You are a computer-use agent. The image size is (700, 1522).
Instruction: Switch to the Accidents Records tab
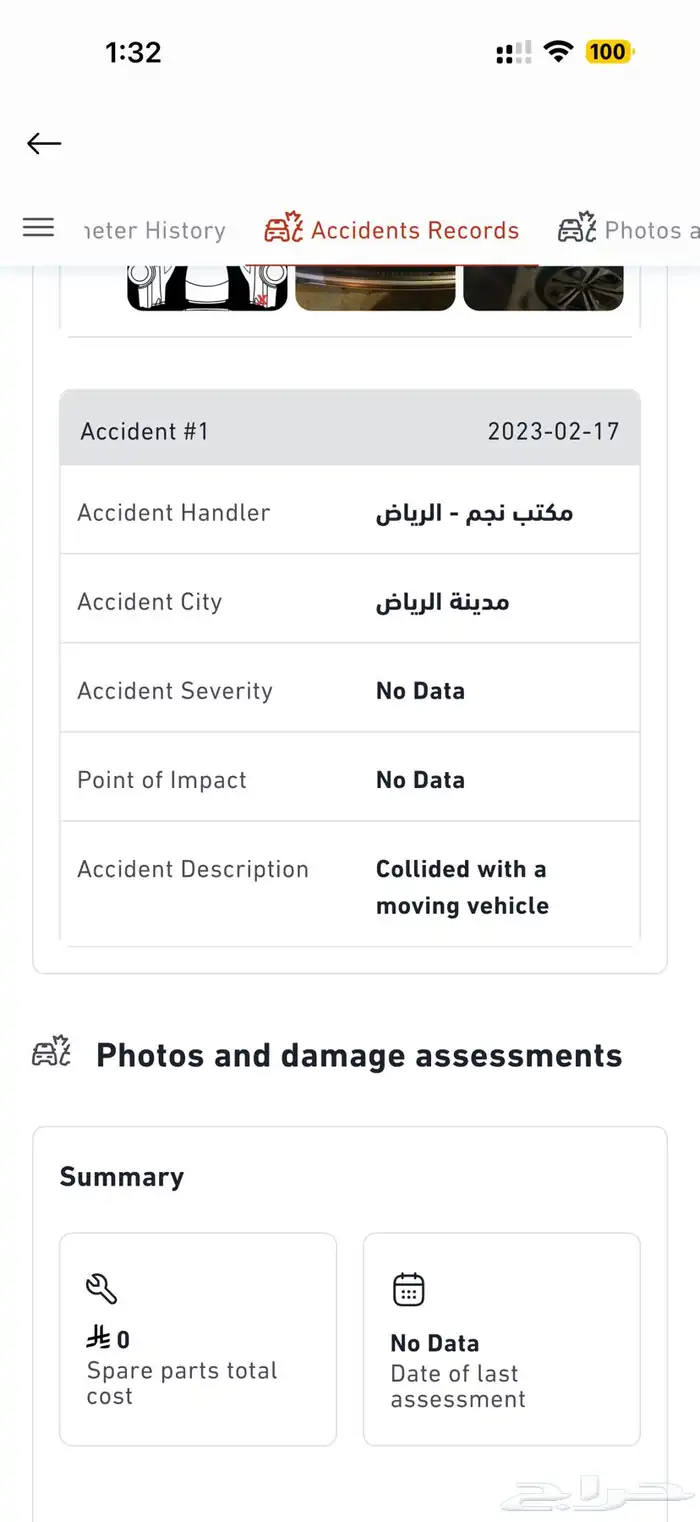[392, 230]
